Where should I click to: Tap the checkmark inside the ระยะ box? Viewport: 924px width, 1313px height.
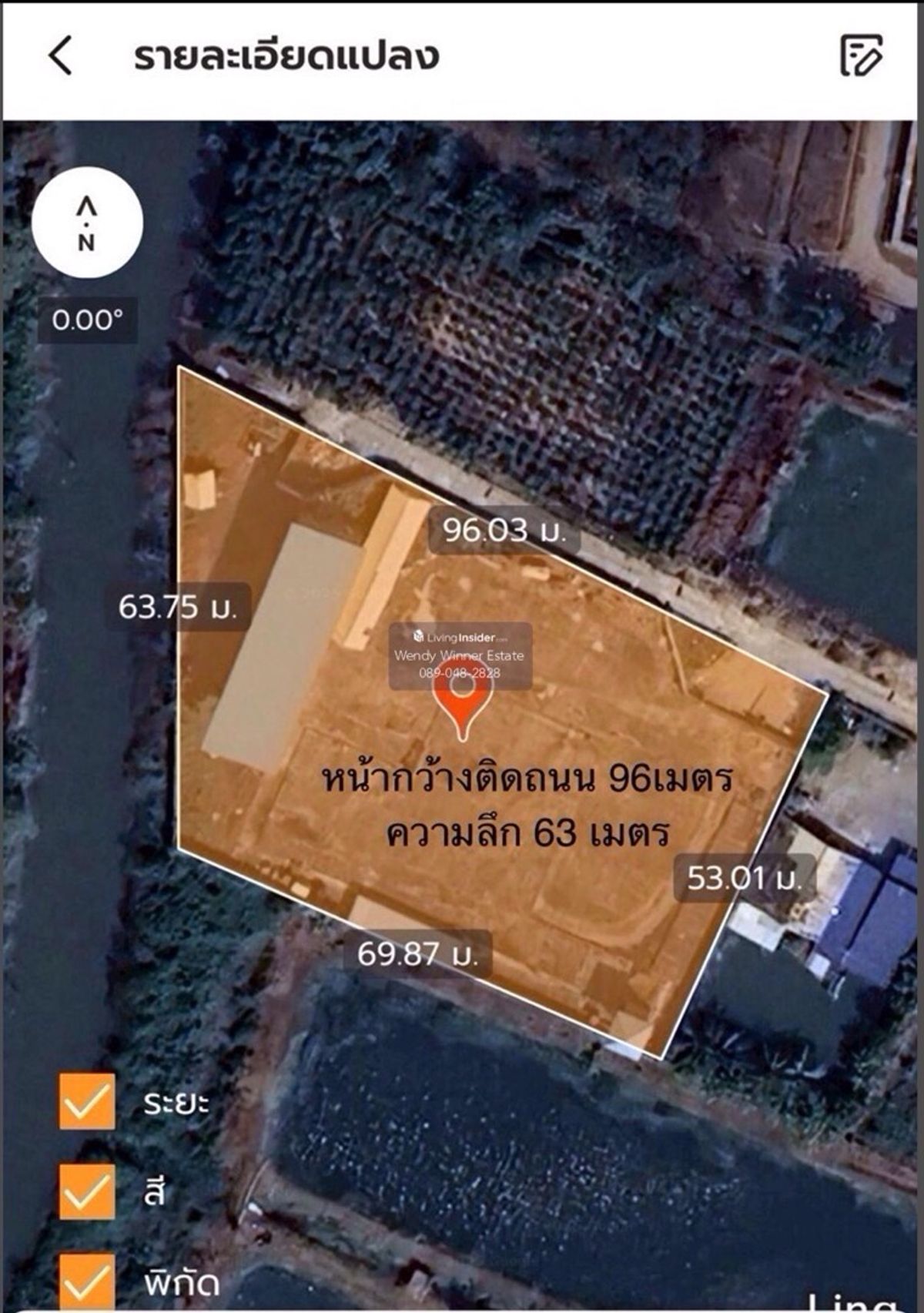(87, 1103)
